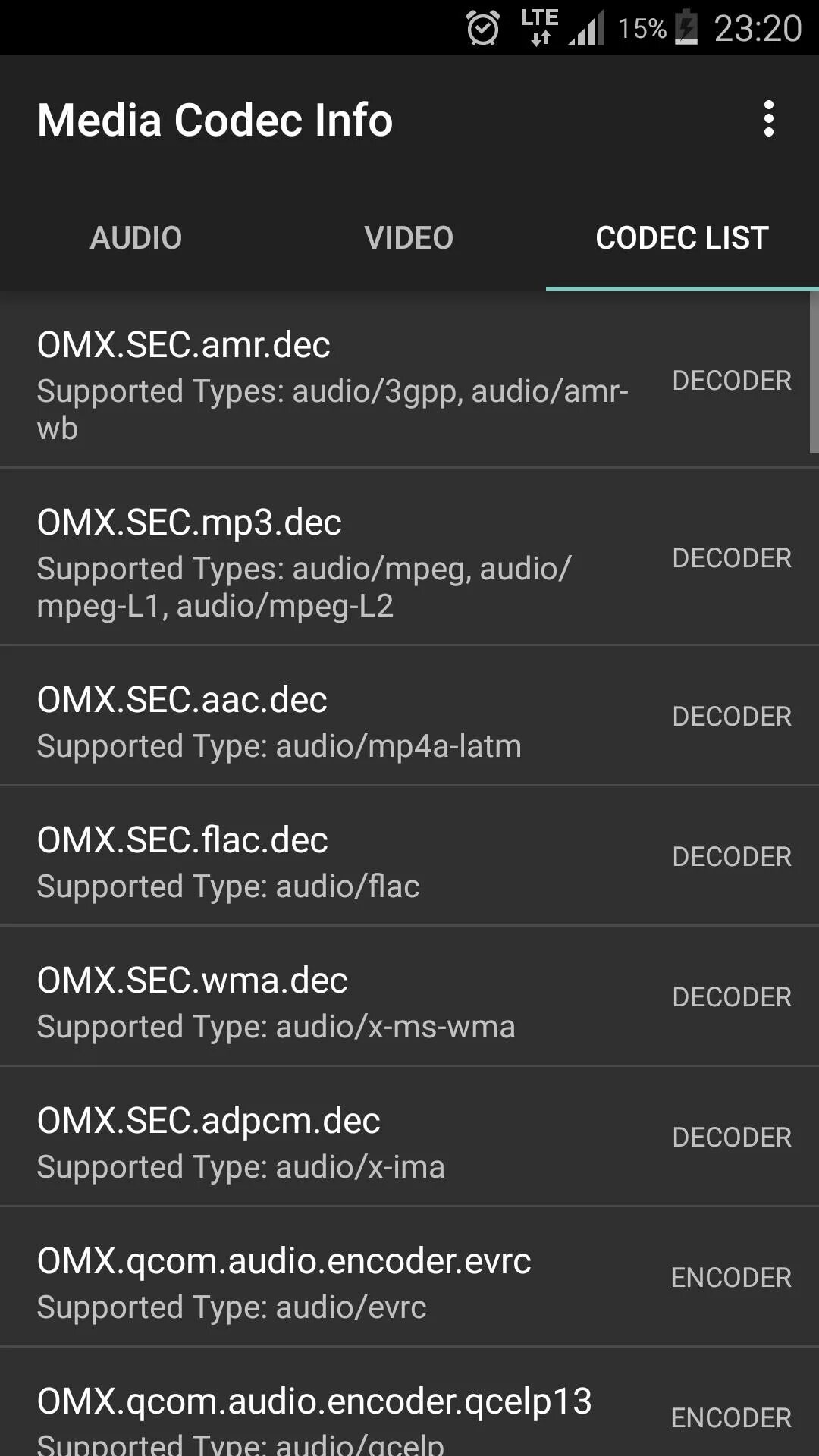Open the OMX.SEC.adpcm.dec decoder
819x1456 pixels.
tap(409, 1137)
